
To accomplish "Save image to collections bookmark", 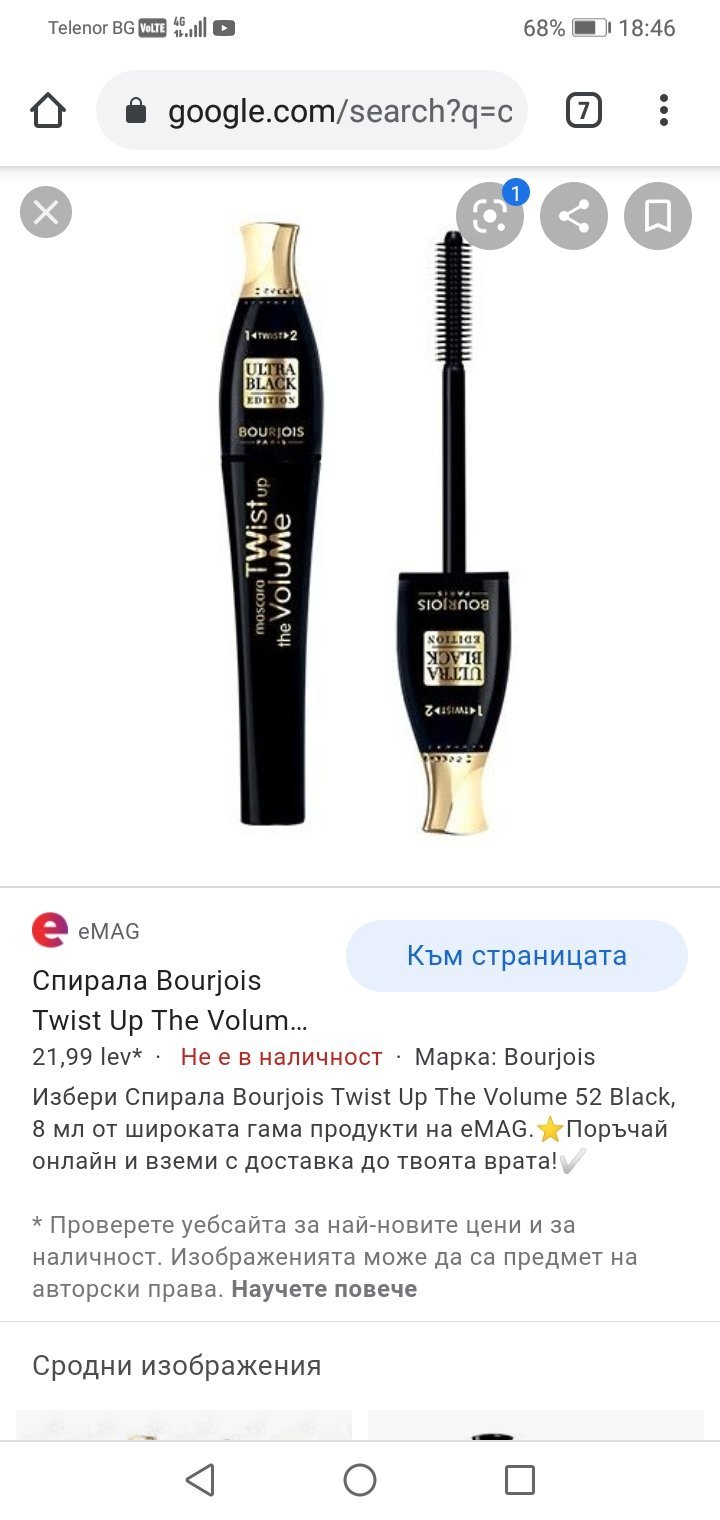I will (x=658, y=216).
